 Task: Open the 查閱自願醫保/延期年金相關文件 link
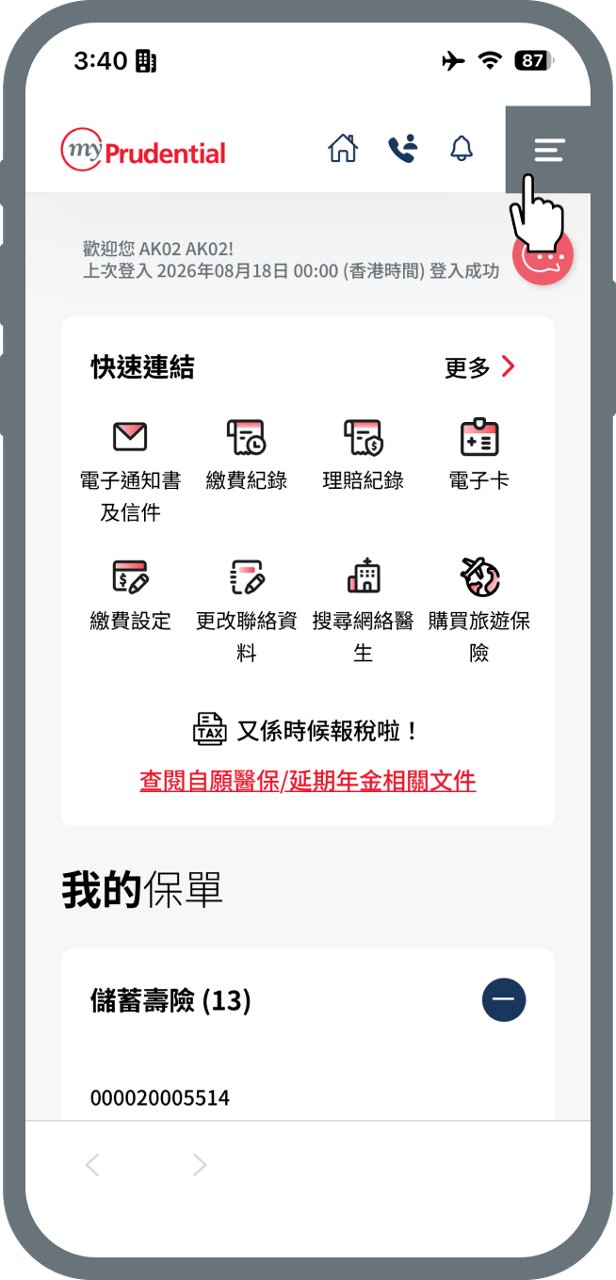(x=308, y=781)
